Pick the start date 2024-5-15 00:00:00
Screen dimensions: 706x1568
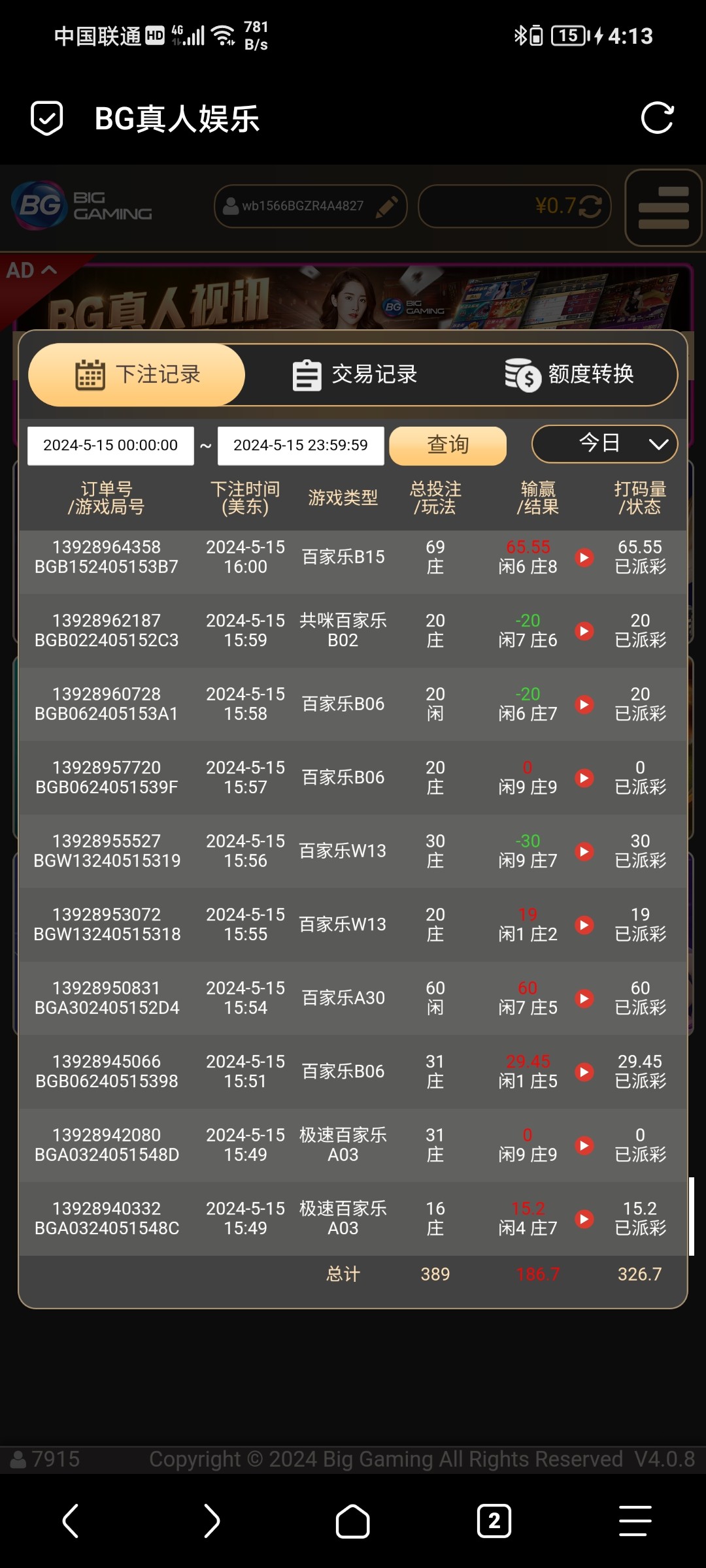point(110,446)
